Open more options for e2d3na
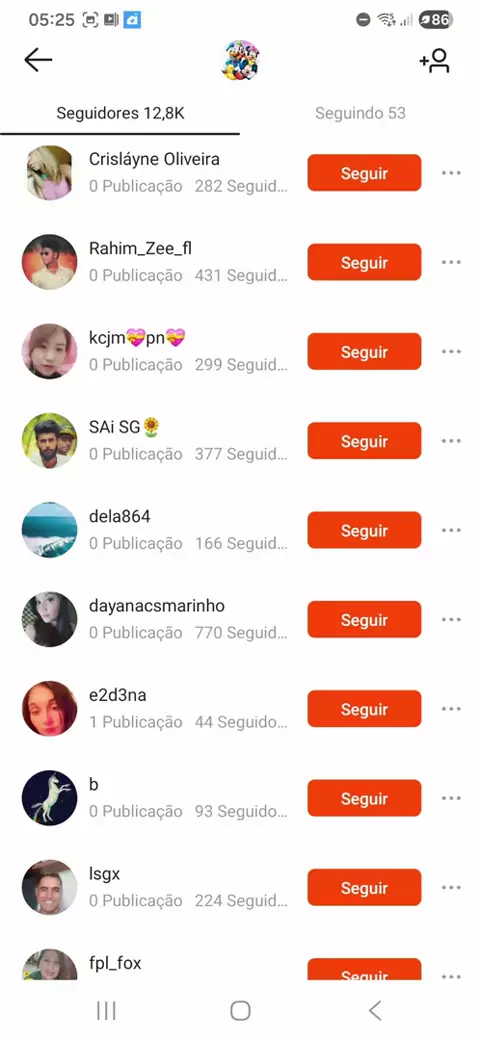Screen dimensions: 480x1040 pos(451,708)
